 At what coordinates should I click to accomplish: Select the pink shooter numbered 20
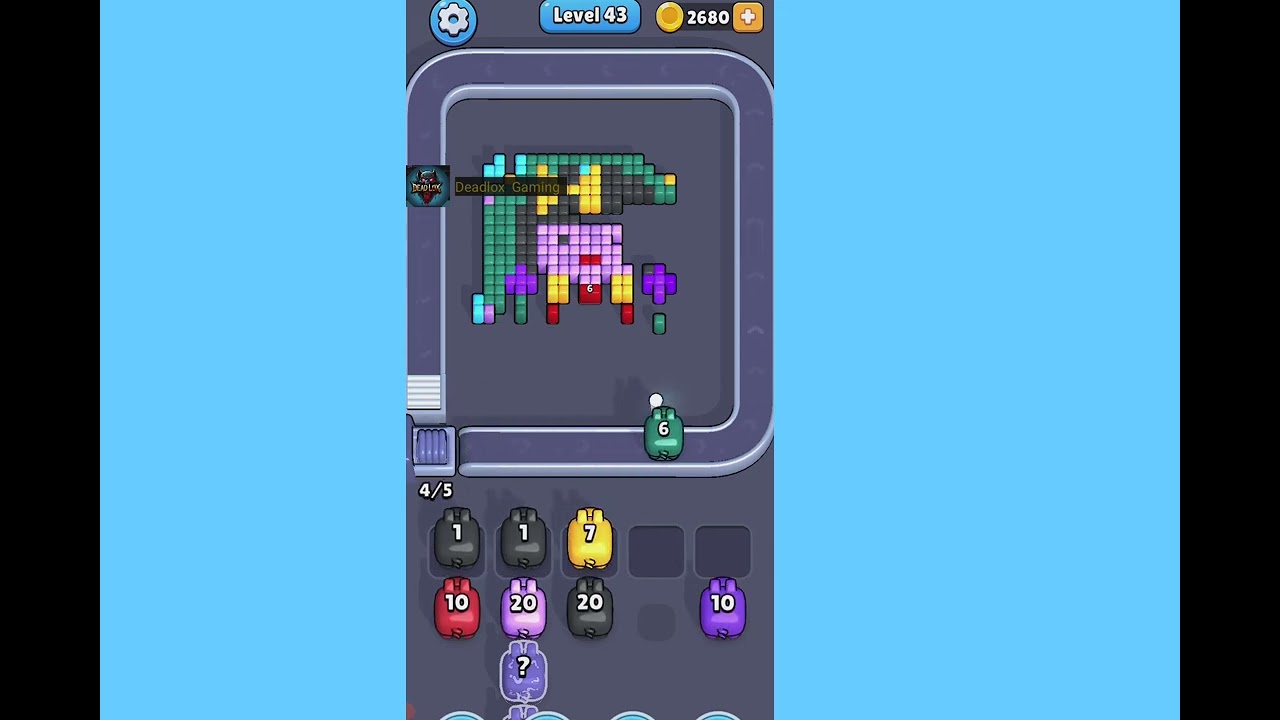(523, 608)
